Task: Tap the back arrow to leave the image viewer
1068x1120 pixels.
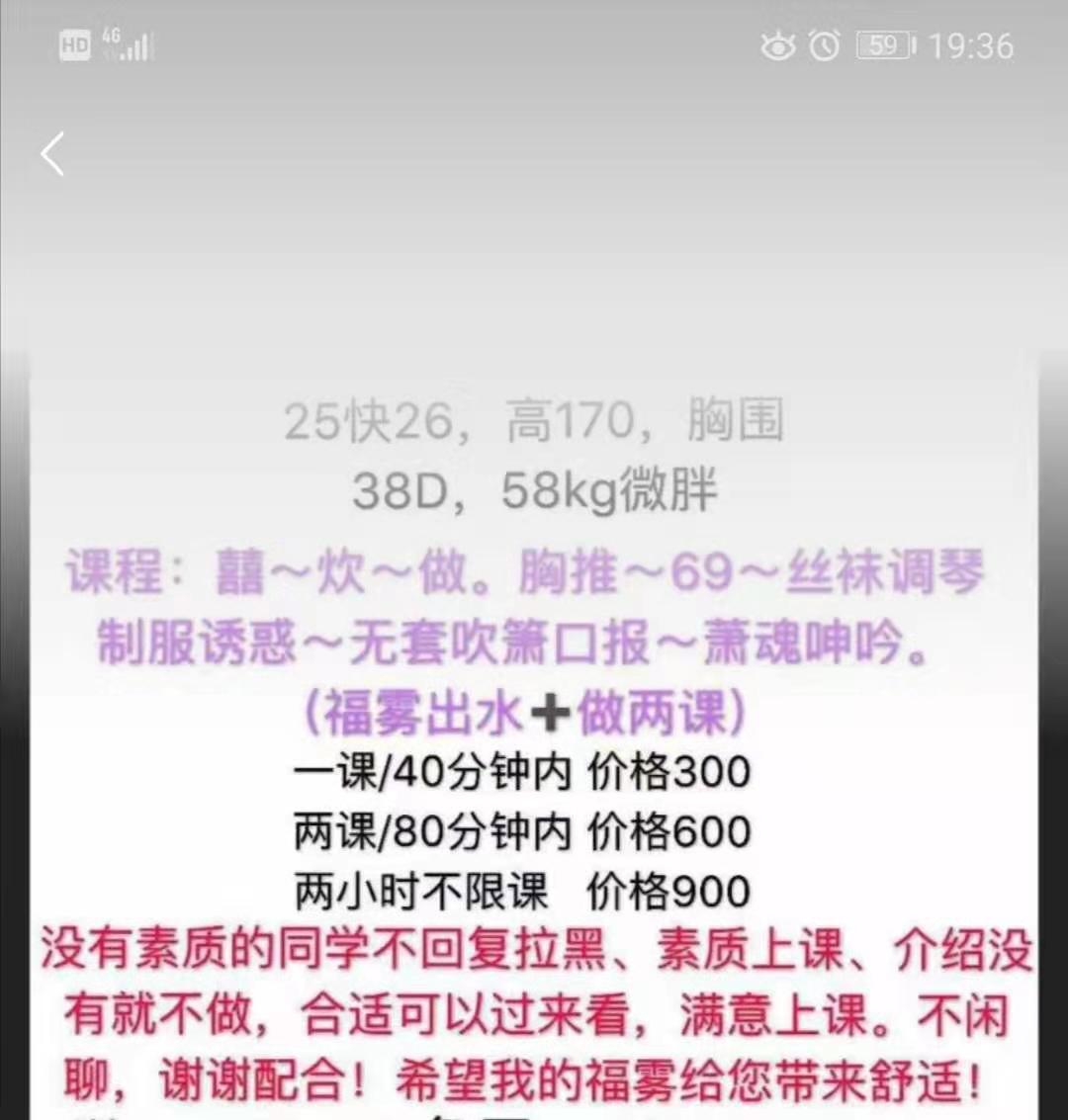Action: click(x=53, y=154)
